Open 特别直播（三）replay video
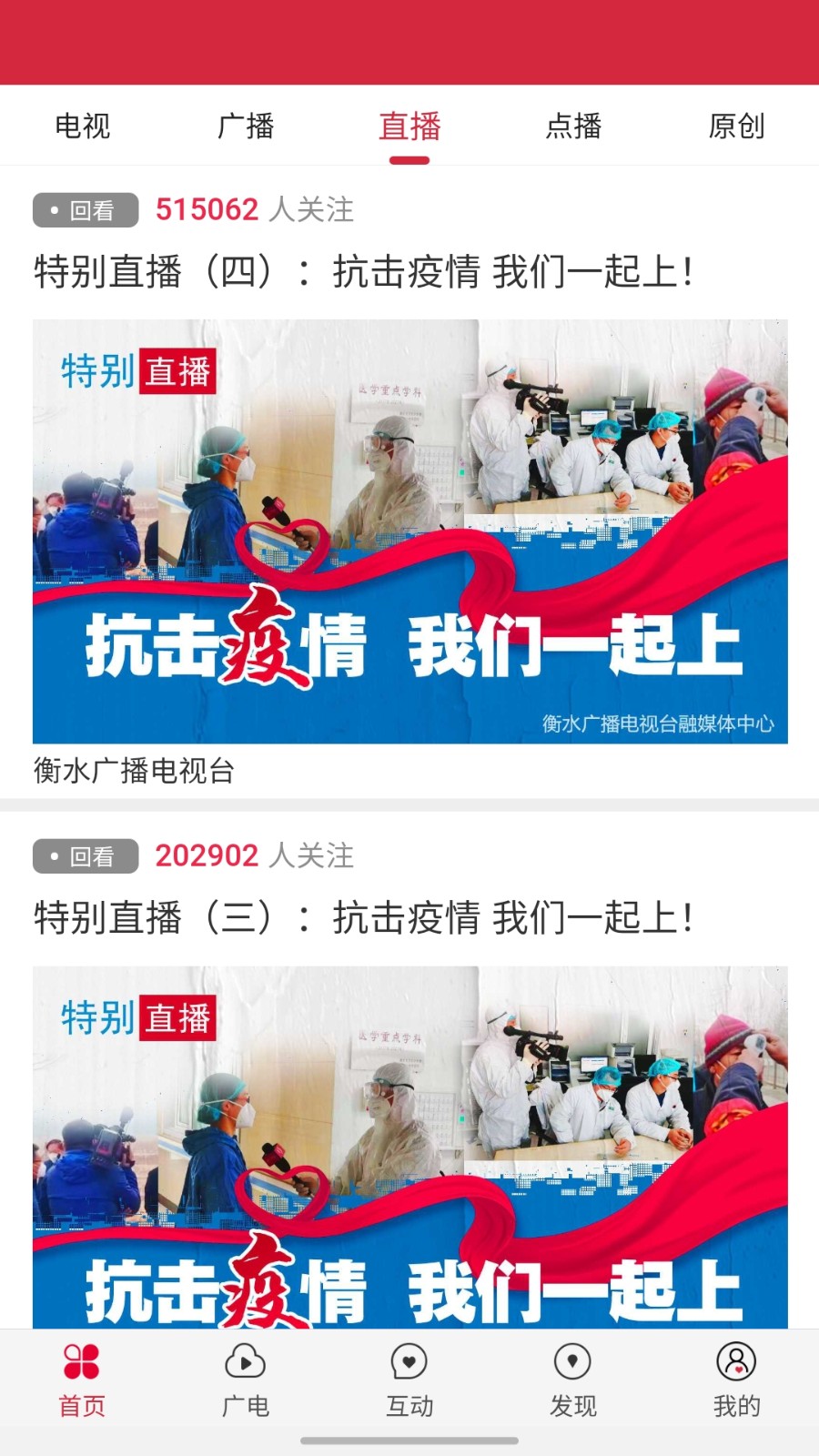 (x=409, y=1147)
